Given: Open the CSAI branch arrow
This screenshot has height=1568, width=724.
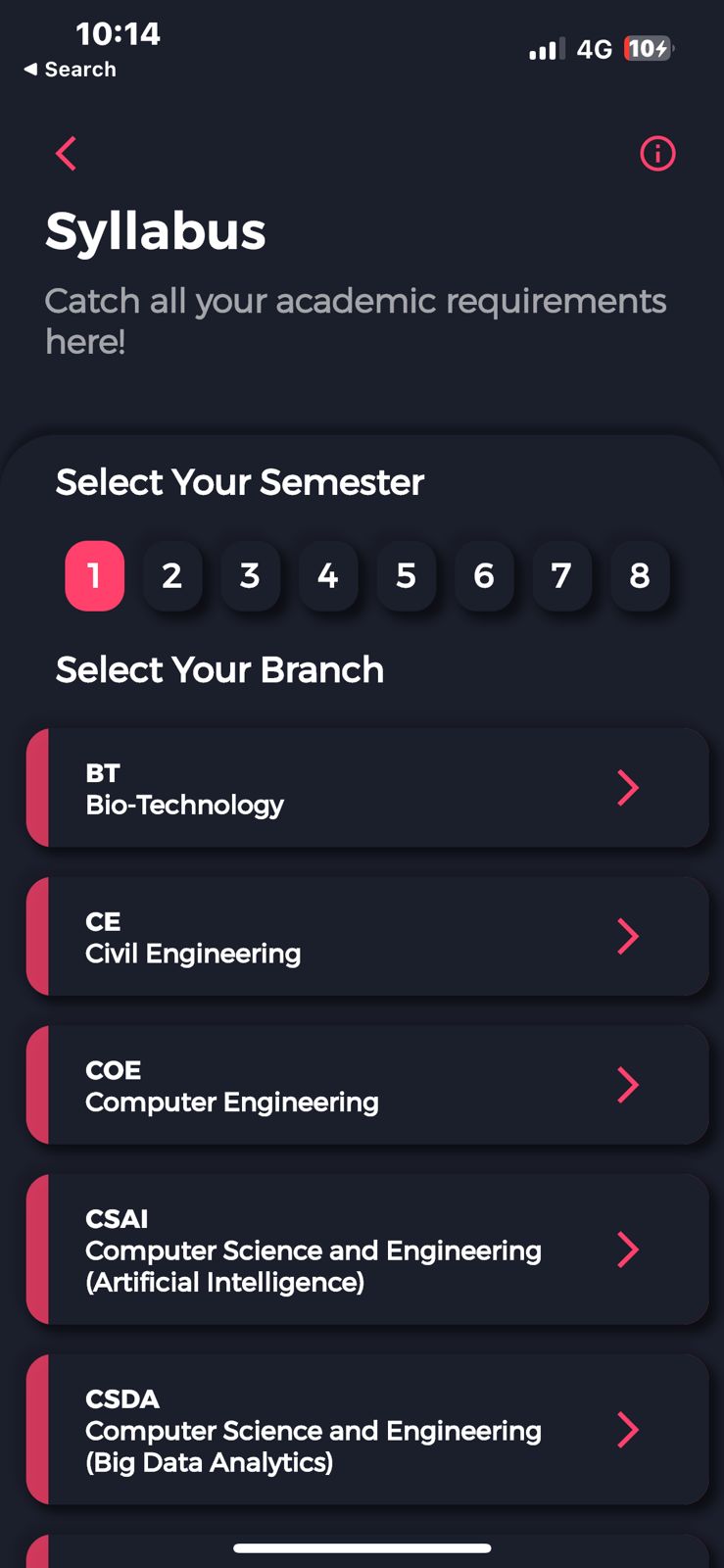Looking at the screenshot, I should 628,1249.
